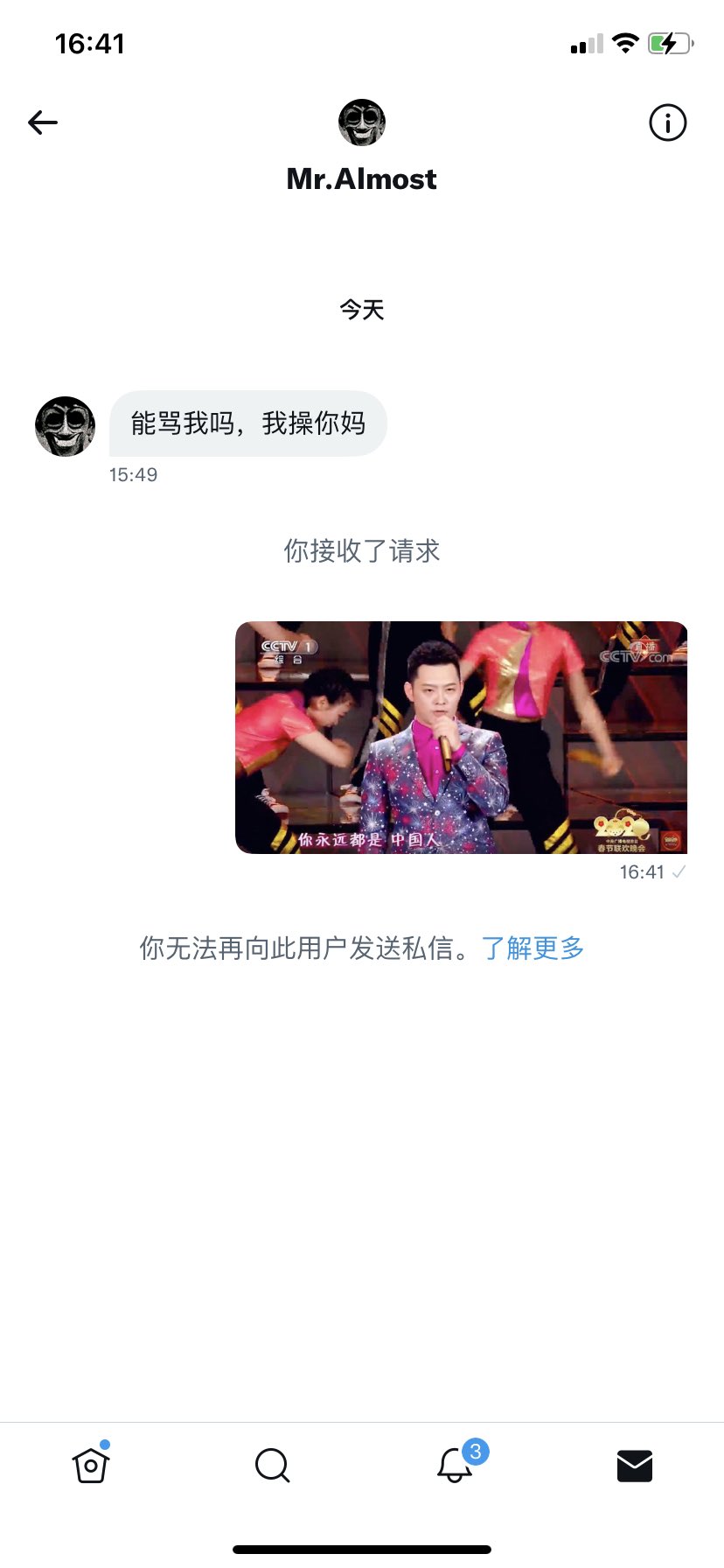
Task: Open the sent CCTV image
Action: [x=462, y=738]
